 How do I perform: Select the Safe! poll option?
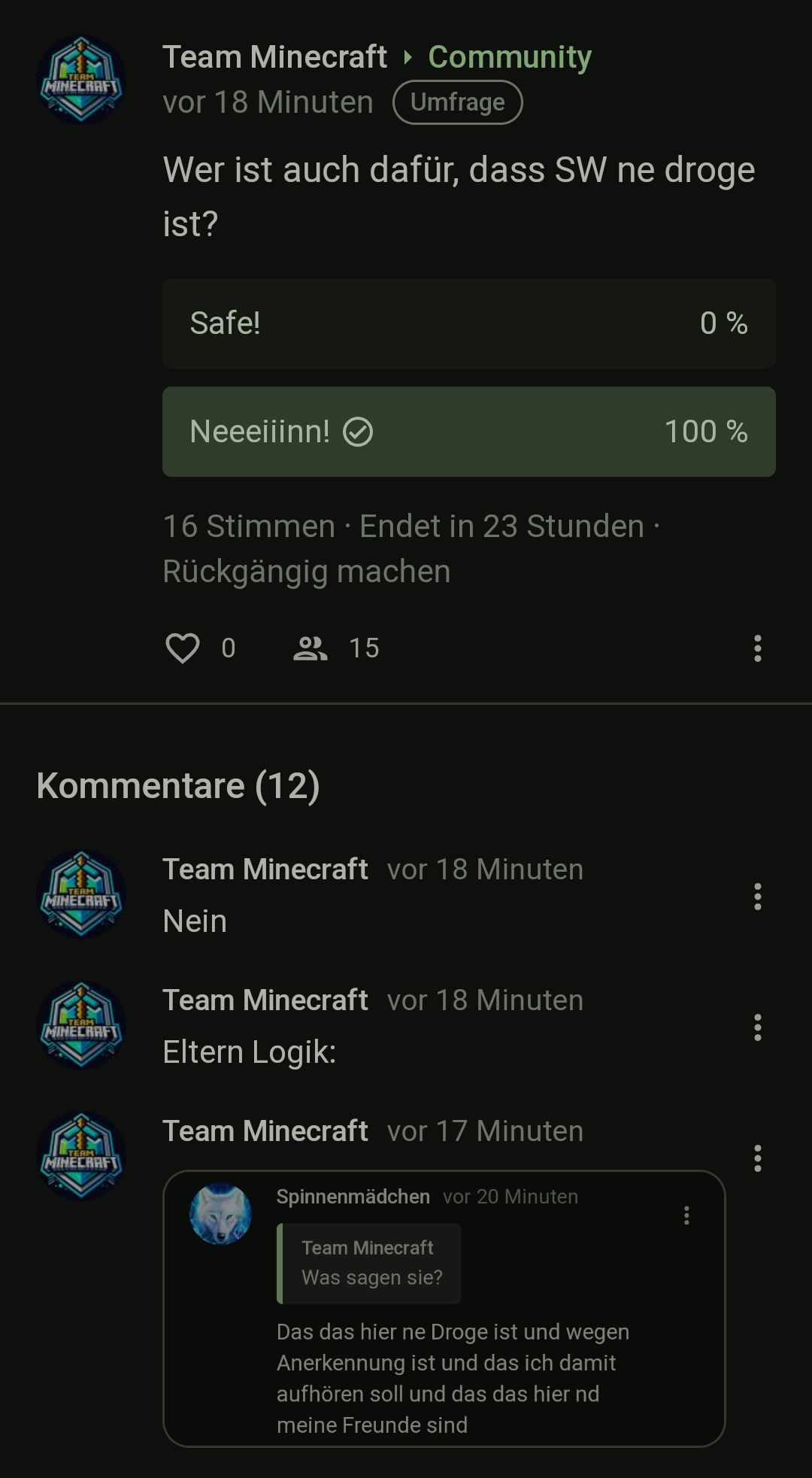[x=468, y=323]
